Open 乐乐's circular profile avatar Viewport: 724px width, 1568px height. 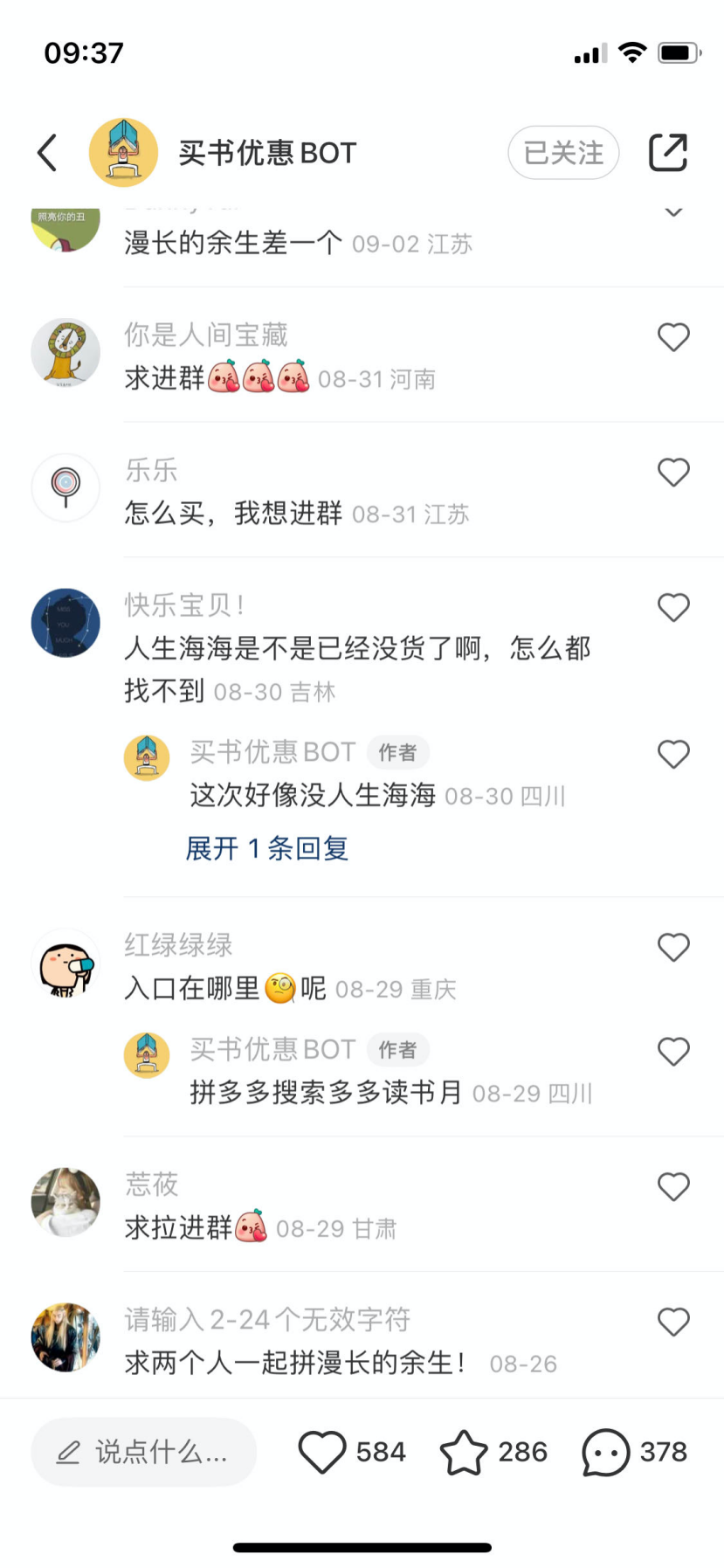pyautogui.click(x=65, y=487)
